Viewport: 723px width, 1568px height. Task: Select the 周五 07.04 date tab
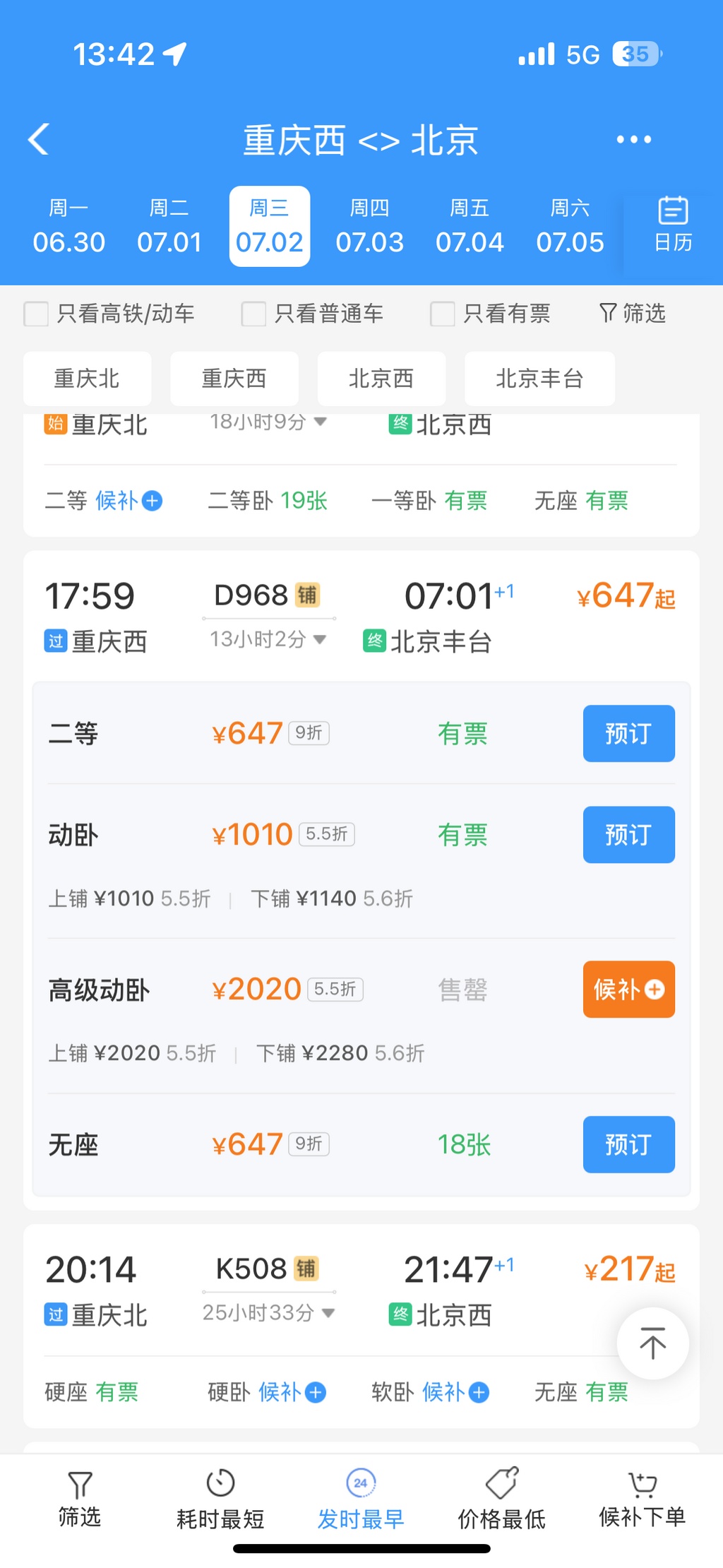coord(471,226)
